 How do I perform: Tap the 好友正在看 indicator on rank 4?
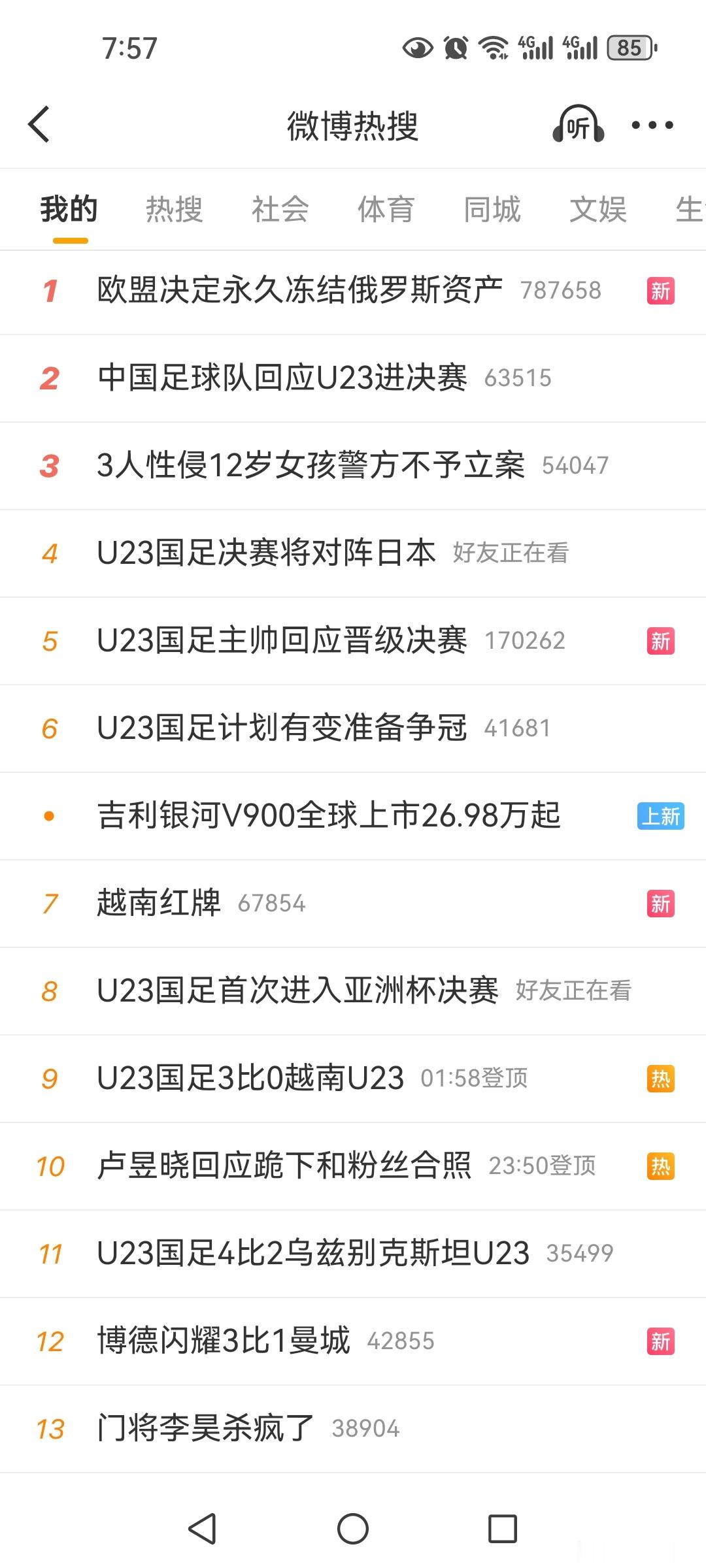click(x=511, y=553)
